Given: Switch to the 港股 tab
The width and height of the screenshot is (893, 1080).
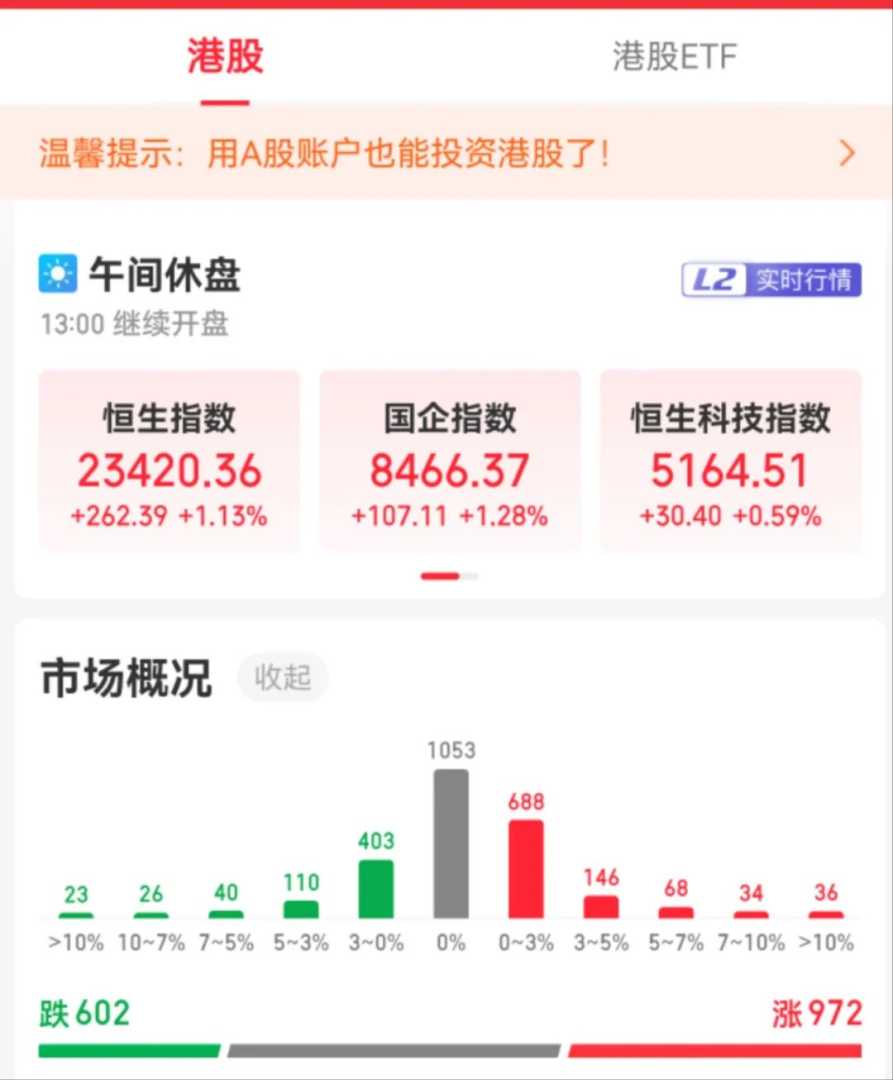Looking at the screenshot, I should point(225,57).
